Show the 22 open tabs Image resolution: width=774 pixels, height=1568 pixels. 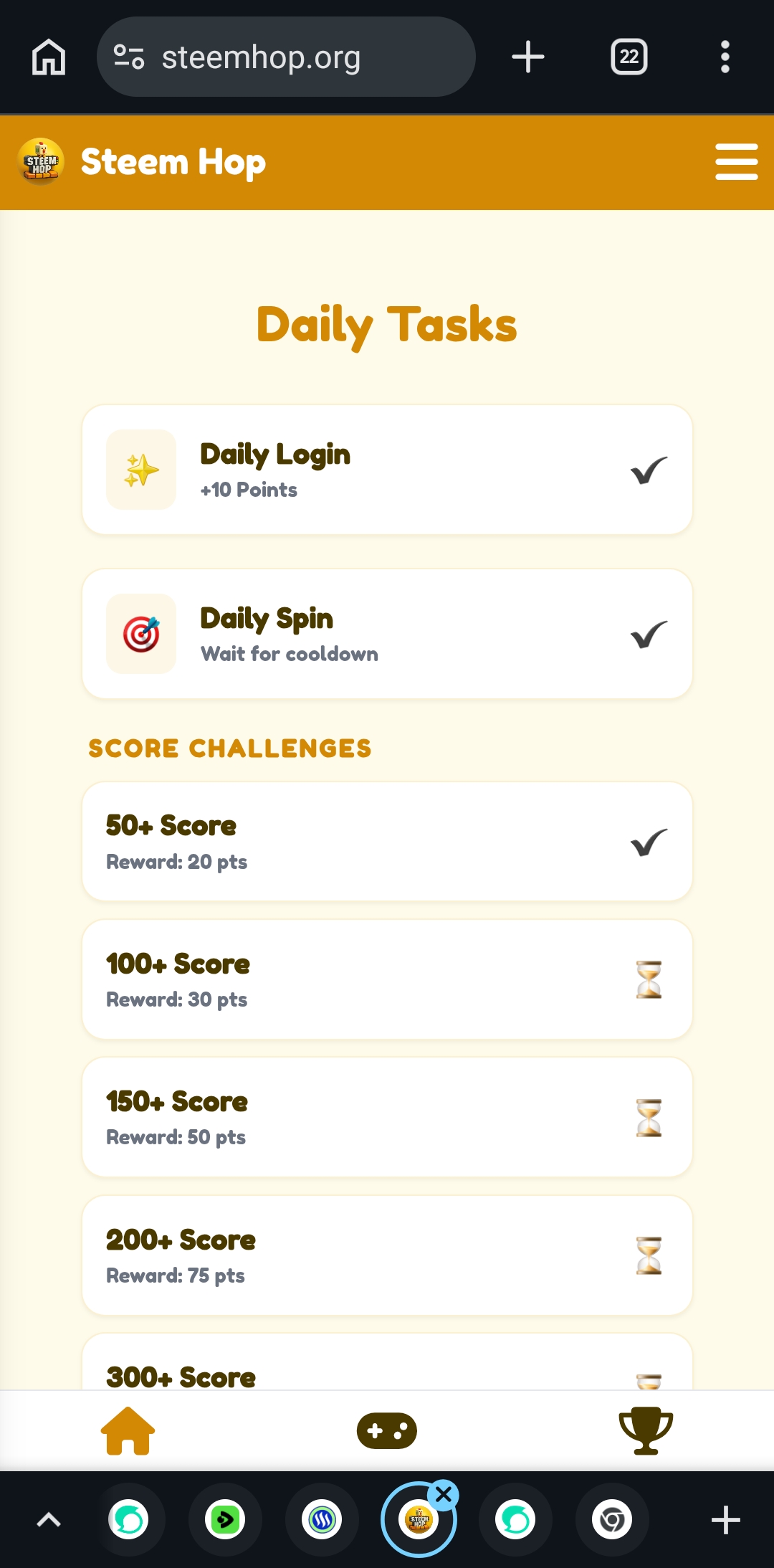[x=629, y=57]
